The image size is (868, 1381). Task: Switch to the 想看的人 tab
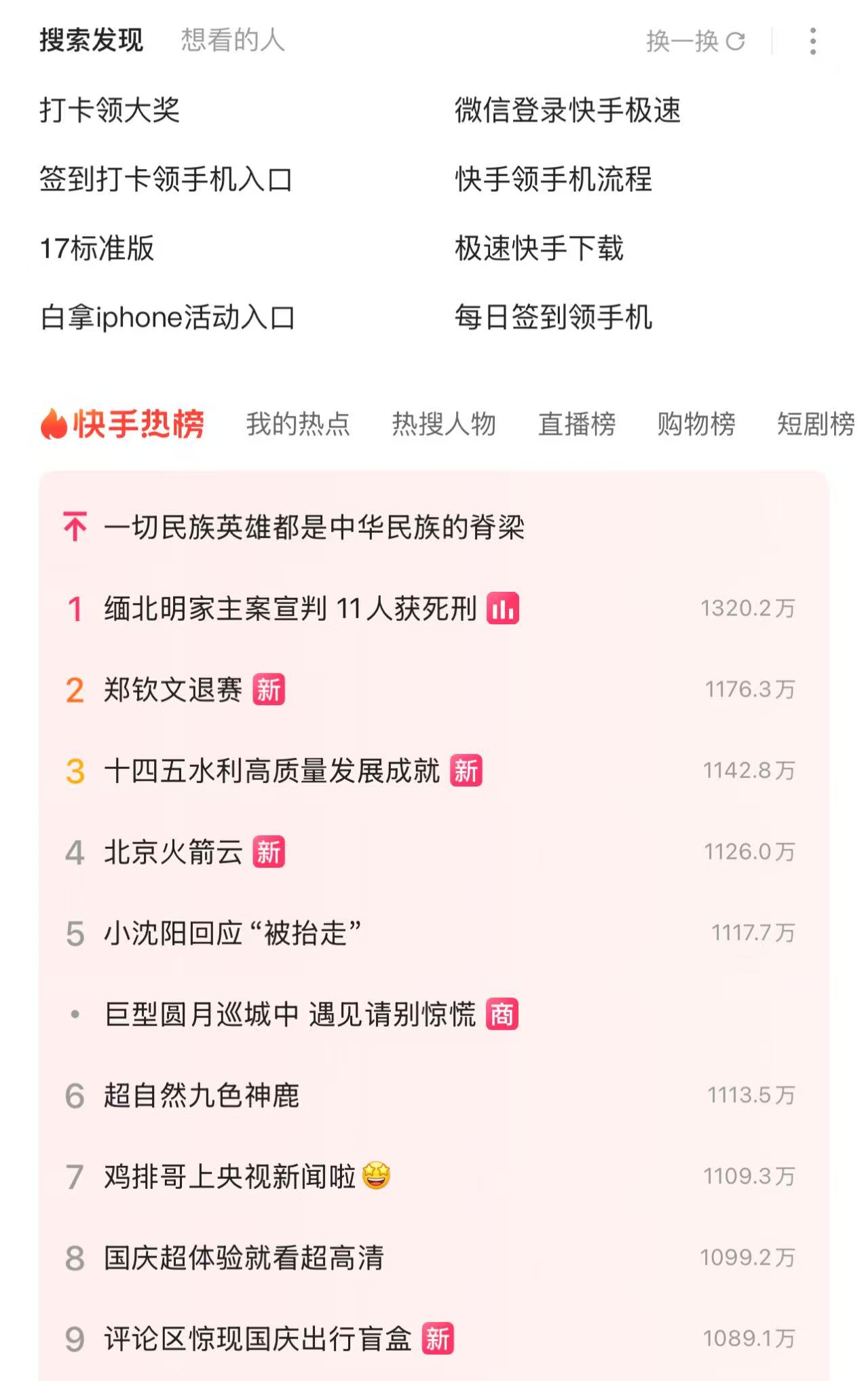232,41
